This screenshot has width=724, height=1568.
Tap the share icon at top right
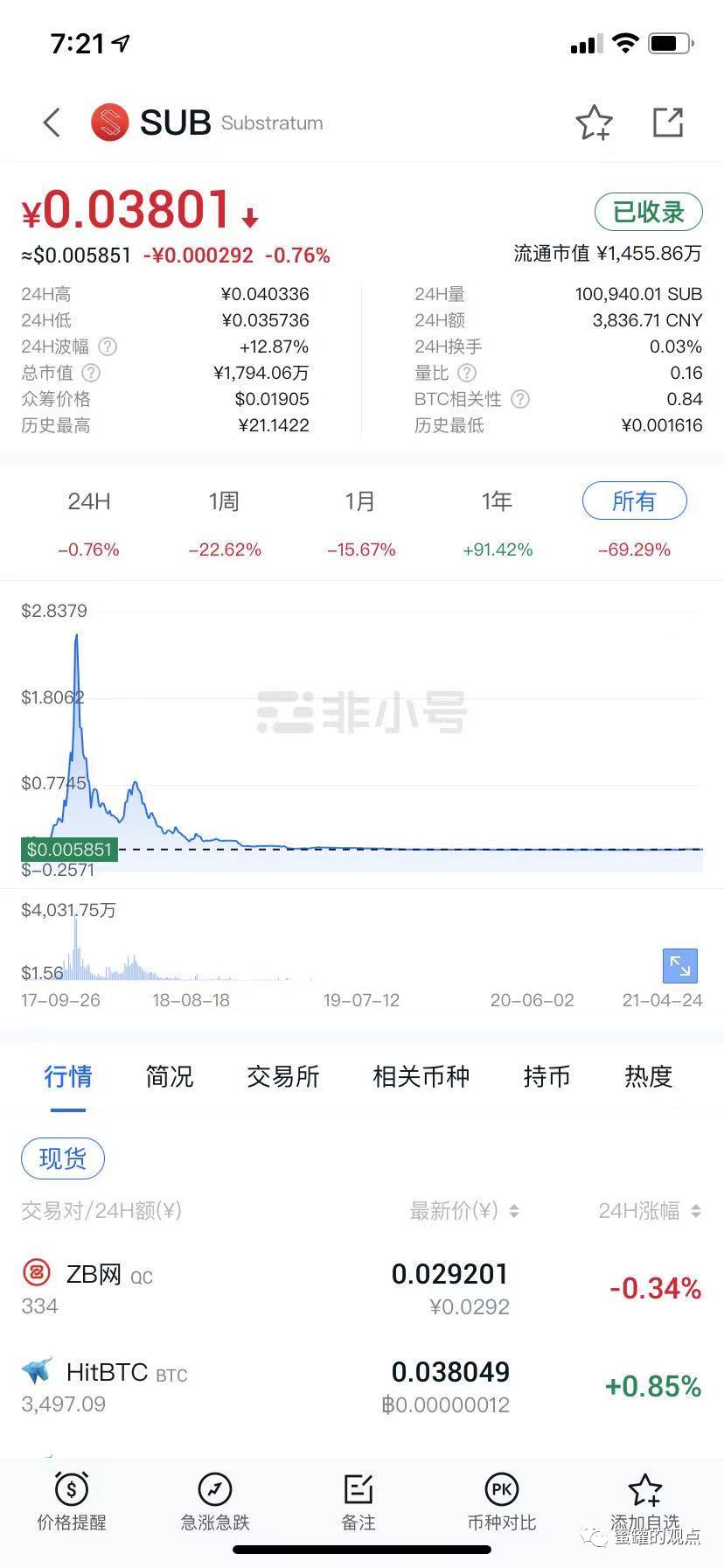pos(668,122)
